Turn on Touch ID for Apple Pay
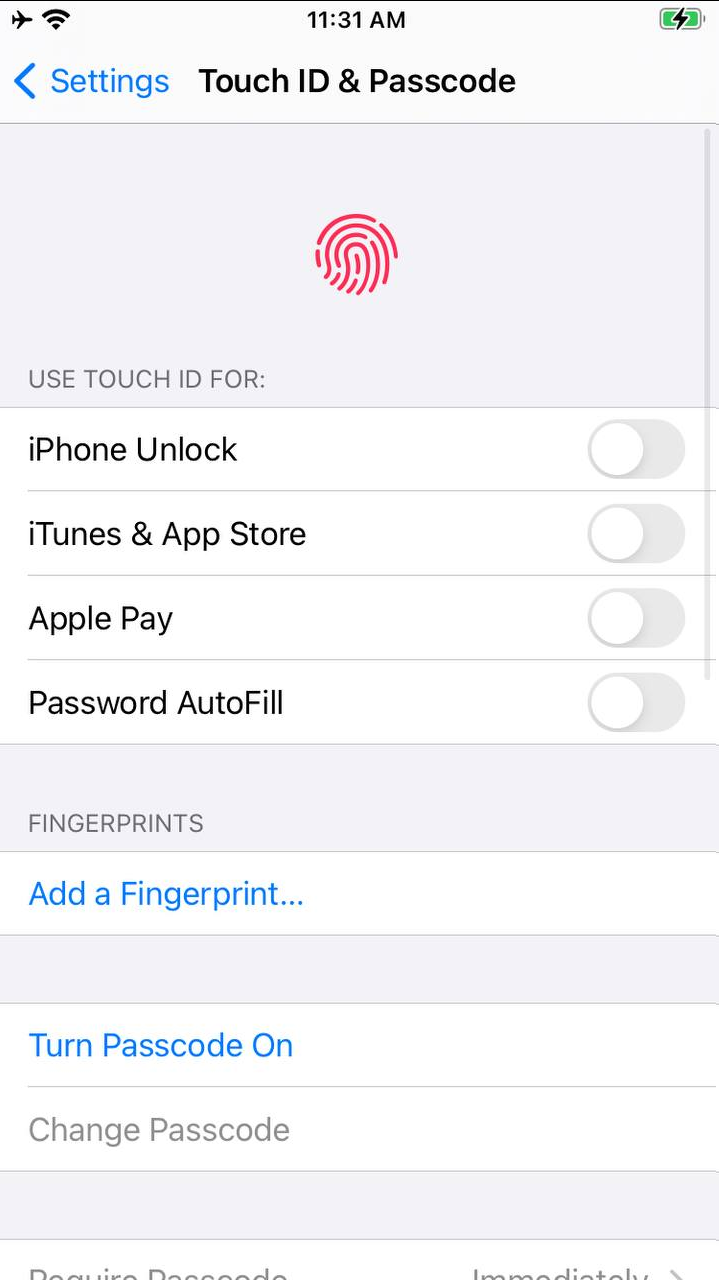This screenshot has height=1280, width=719. [x=636, y=619]
